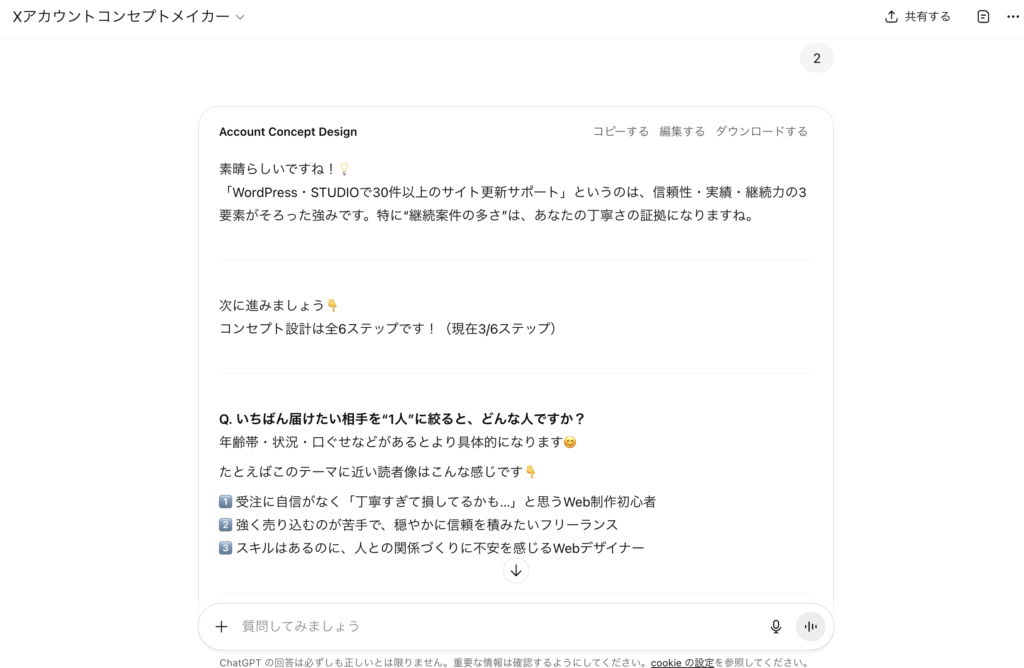Screen dimensions: 1024x668
Task: Select 編集する to edit the document
Action: 682,131
